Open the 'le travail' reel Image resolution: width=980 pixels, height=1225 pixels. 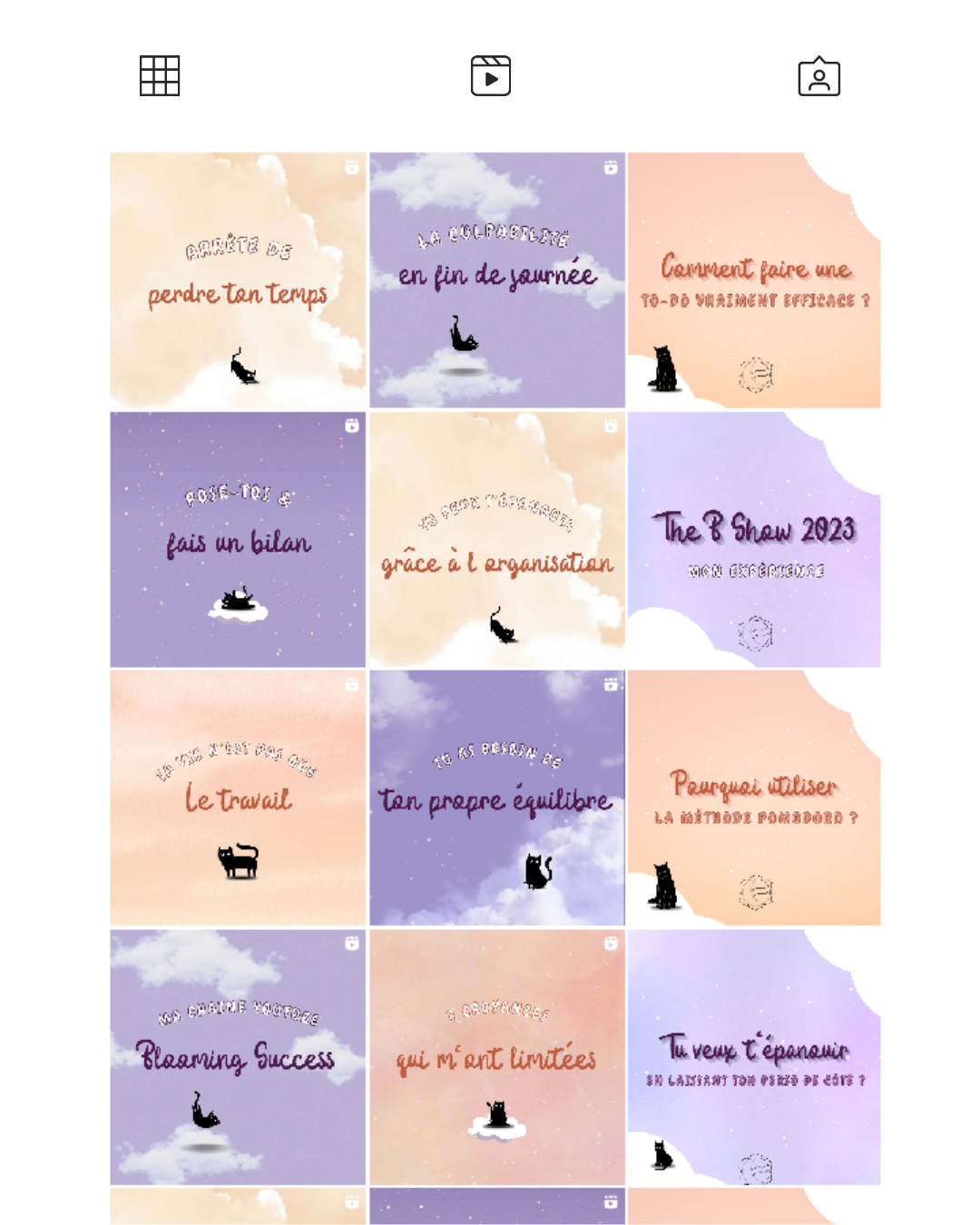[238, 799]
